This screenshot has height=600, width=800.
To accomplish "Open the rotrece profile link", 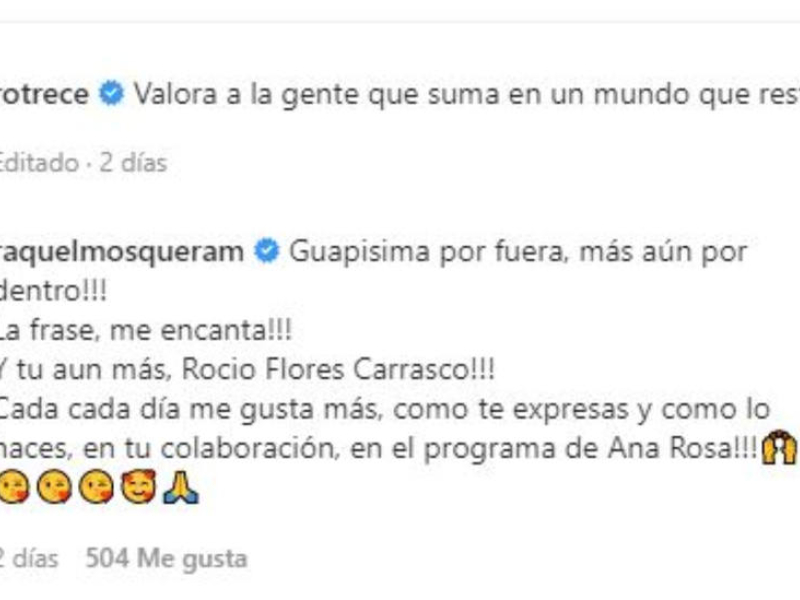I will (x=45, y=94).
